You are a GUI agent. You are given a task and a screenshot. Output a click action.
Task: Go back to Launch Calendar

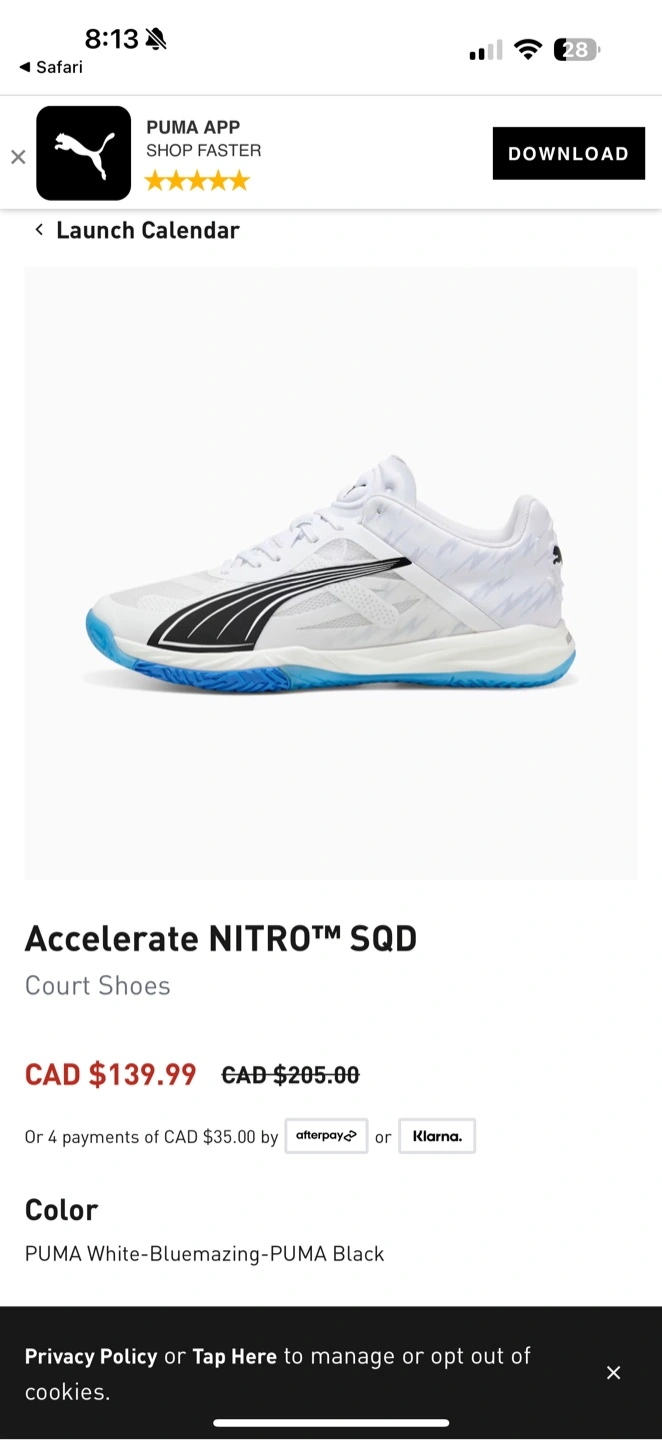137,230
